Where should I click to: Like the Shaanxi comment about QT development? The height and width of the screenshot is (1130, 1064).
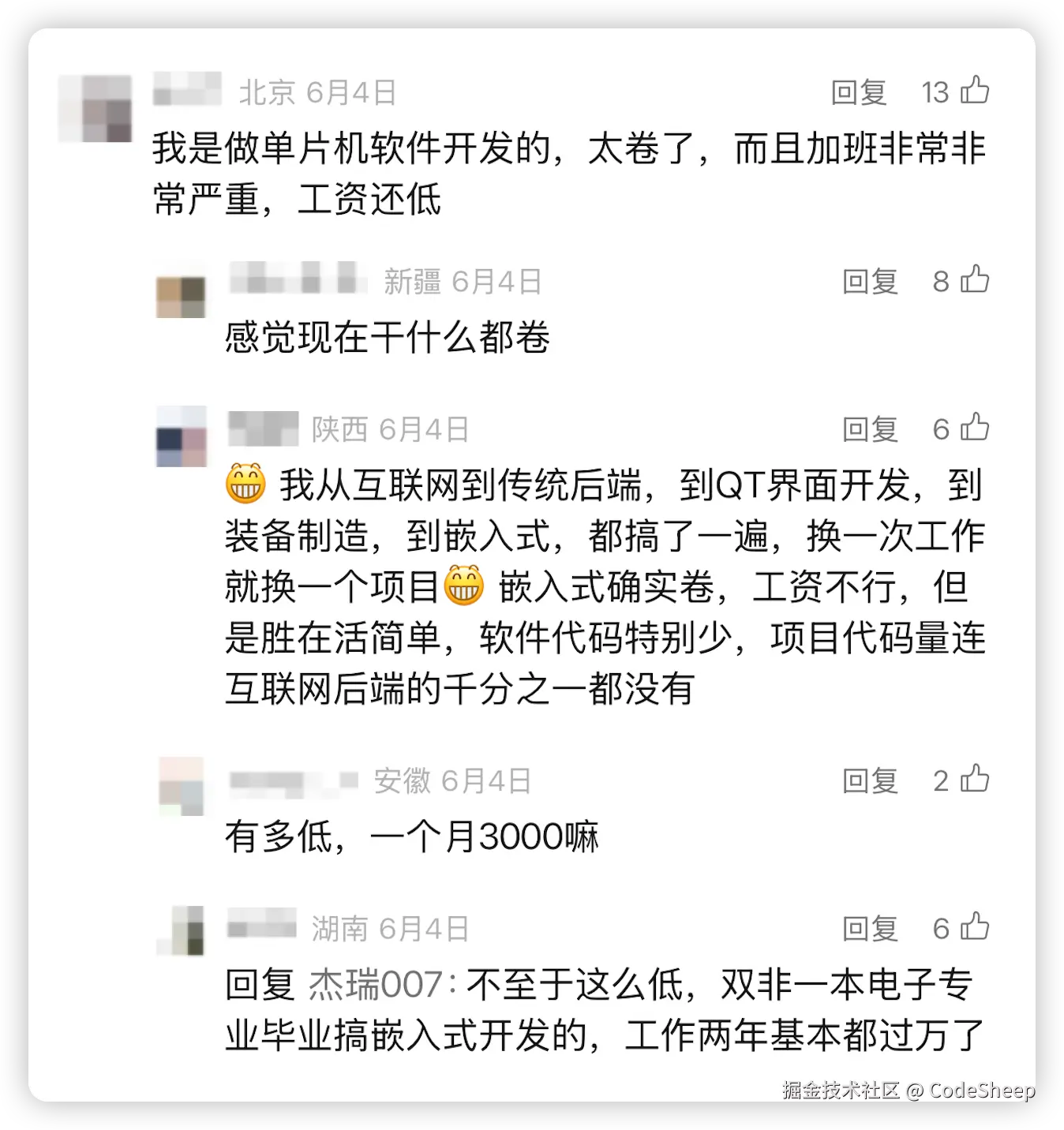975,428
